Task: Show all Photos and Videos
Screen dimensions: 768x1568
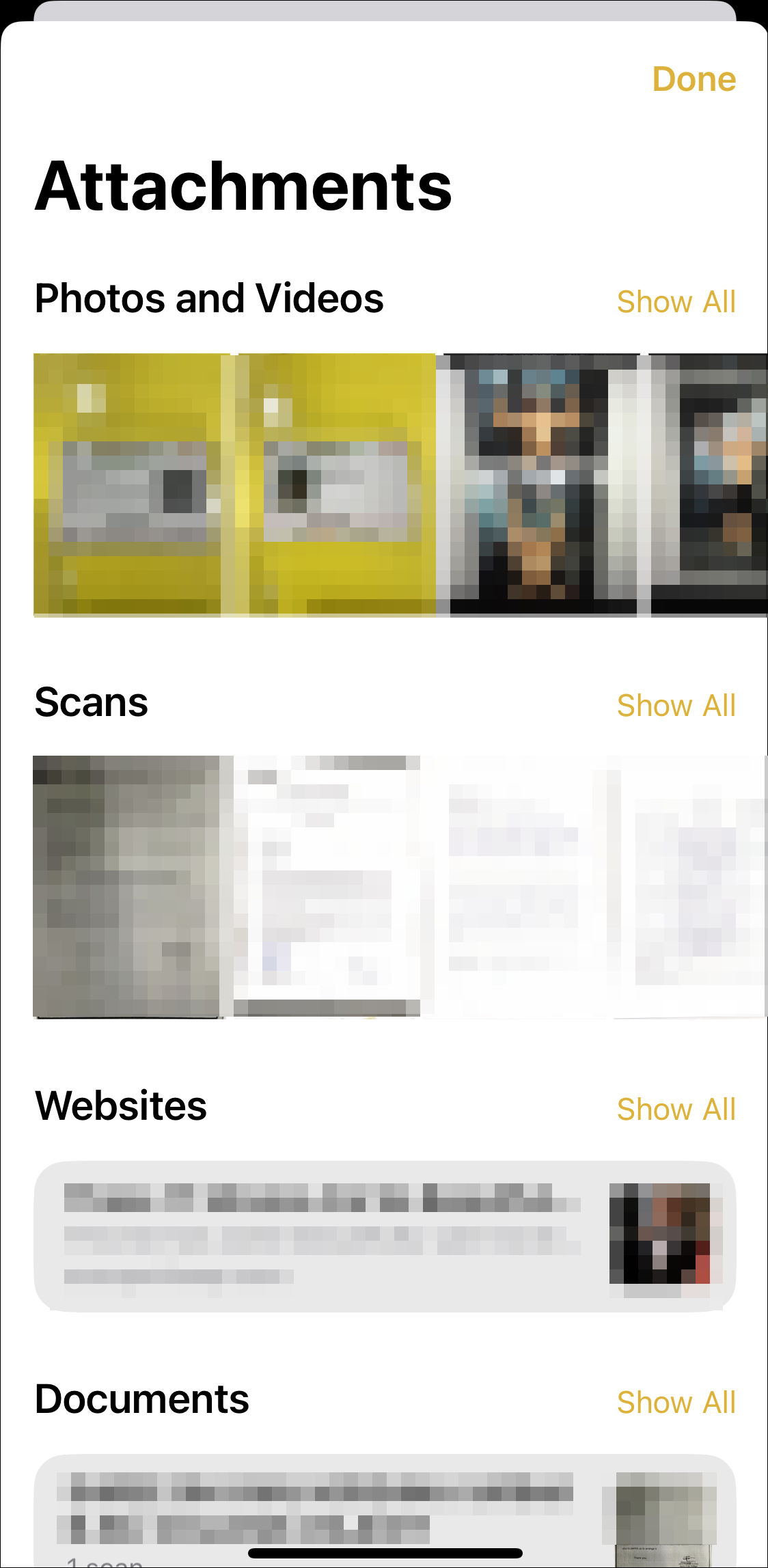Action: point(676,302)
